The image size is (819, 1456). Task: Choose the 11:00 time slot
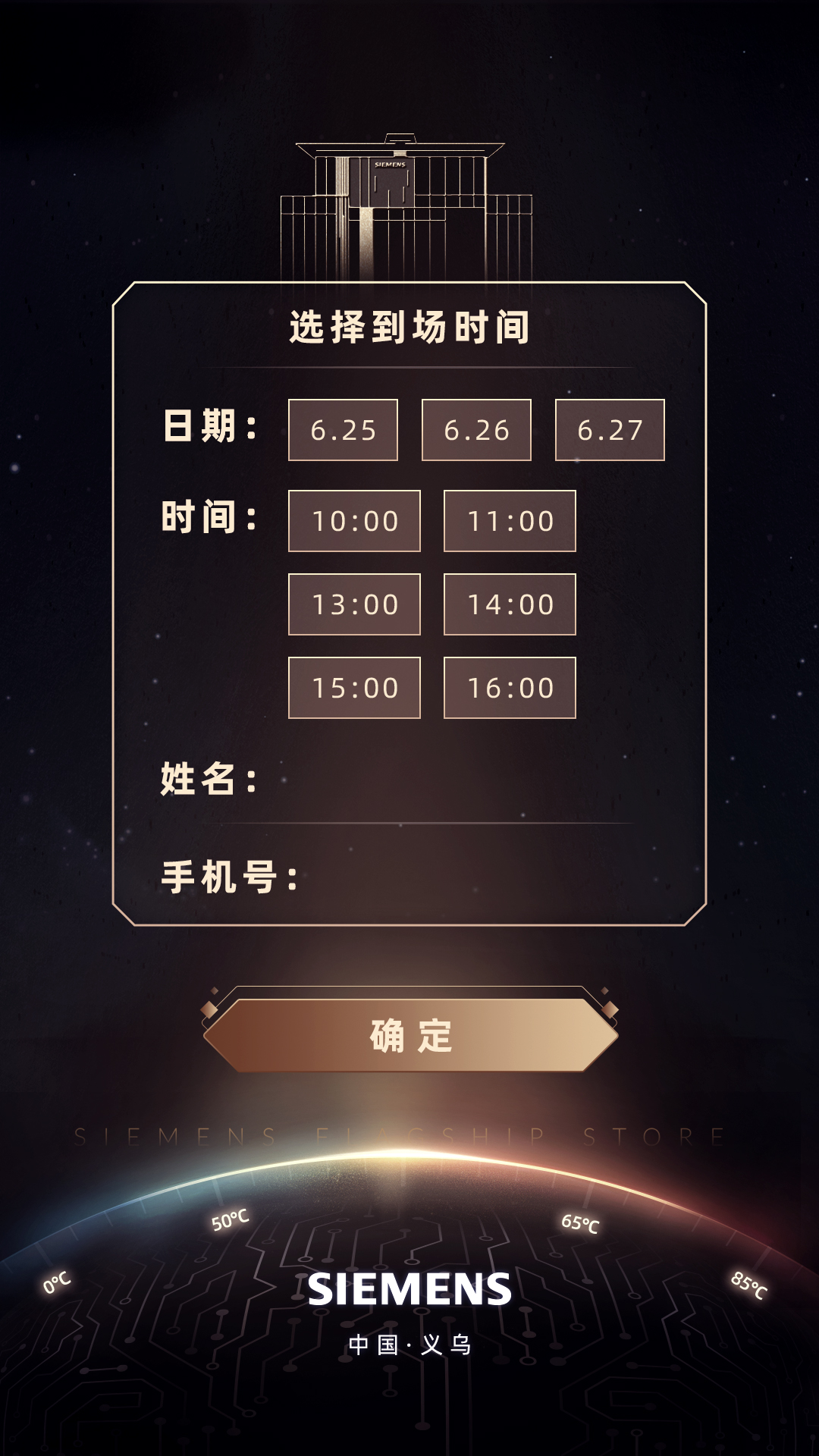[x=510, y=521]
